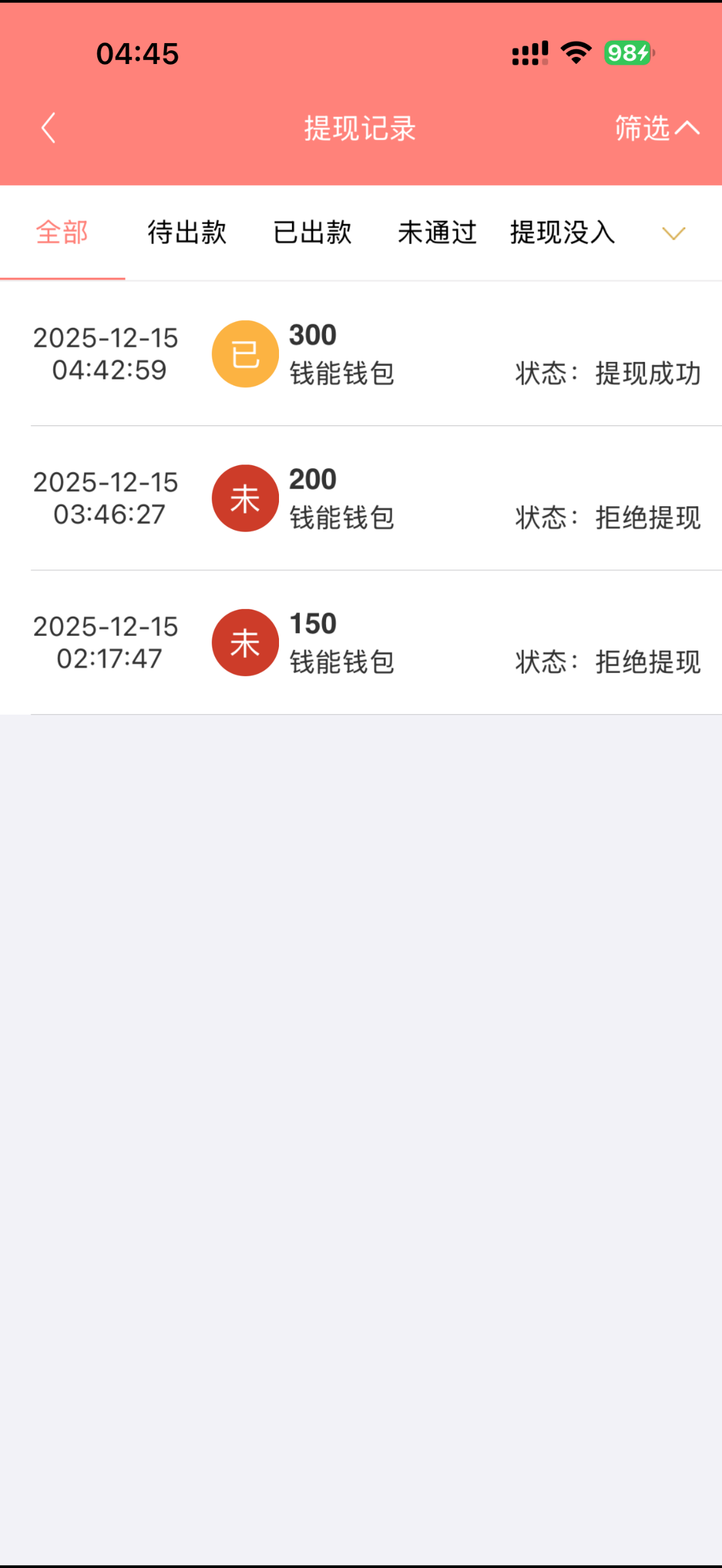Click the yellow 已 status icon on 300 record

click(244, 353)
